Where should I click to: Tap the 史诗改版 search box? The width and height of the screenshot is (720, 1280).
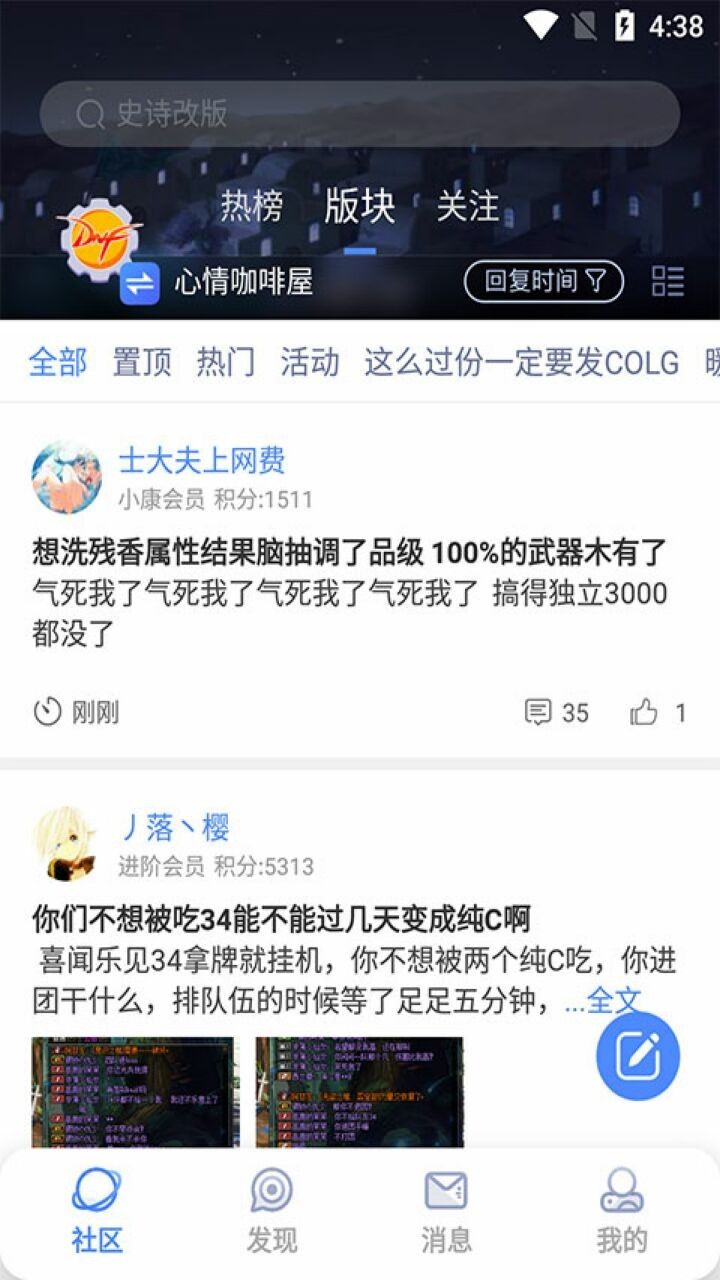(x=360, y=113)
